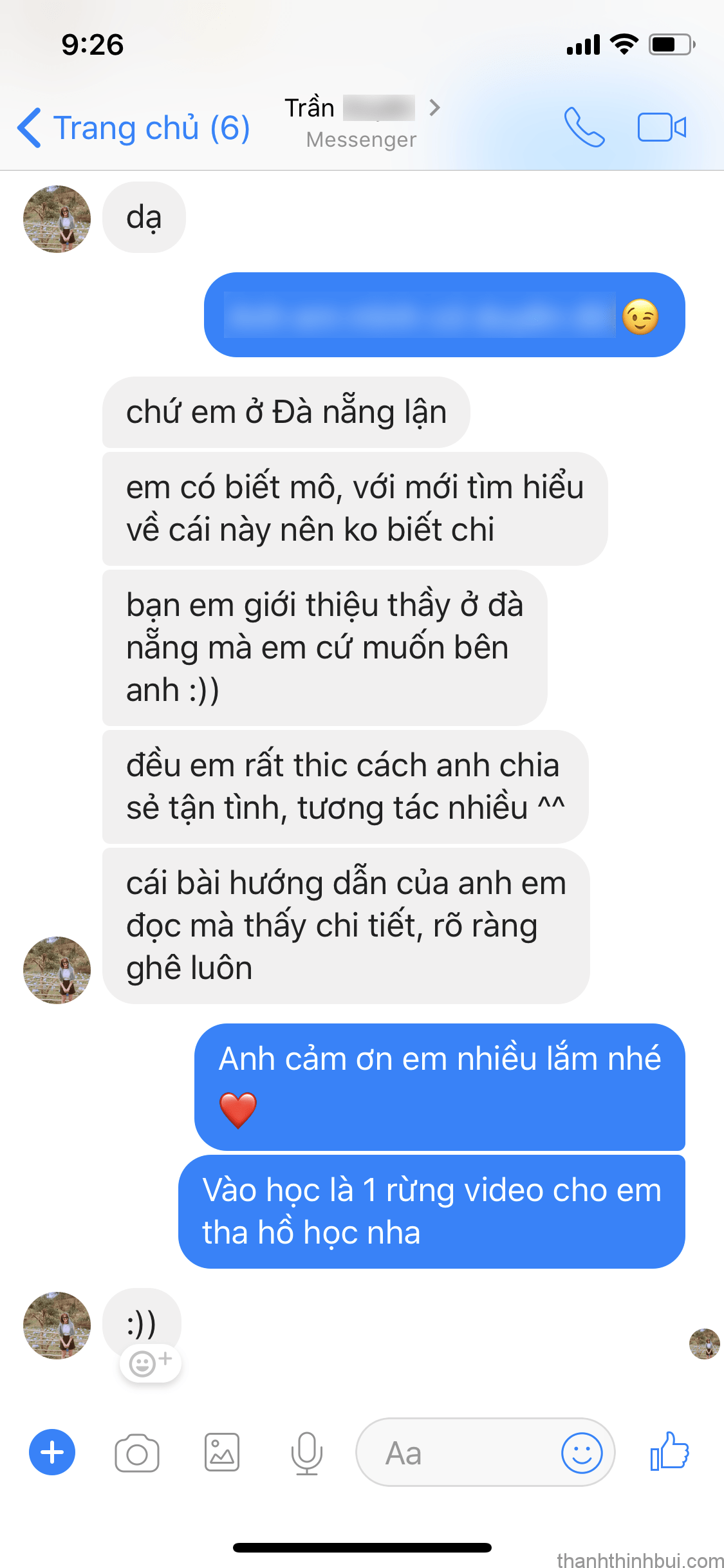Open the camera
The width and height of the screenshot is (724, 1568).
pos(136,1453)
